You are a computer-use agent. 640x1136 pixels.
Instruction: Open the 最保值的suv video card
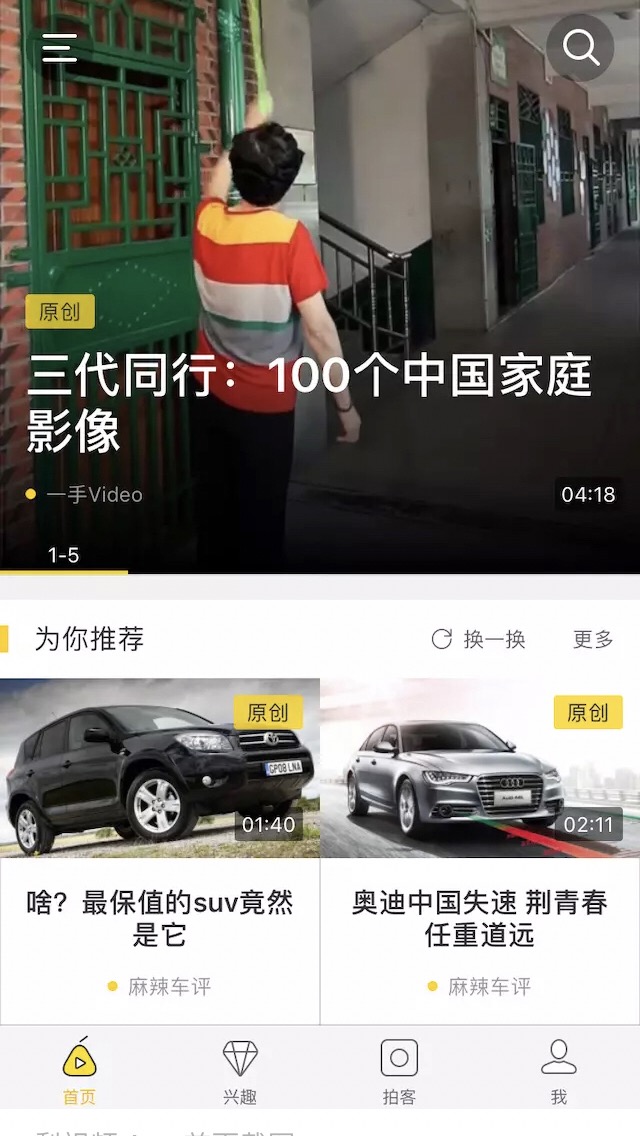point(160,850)
